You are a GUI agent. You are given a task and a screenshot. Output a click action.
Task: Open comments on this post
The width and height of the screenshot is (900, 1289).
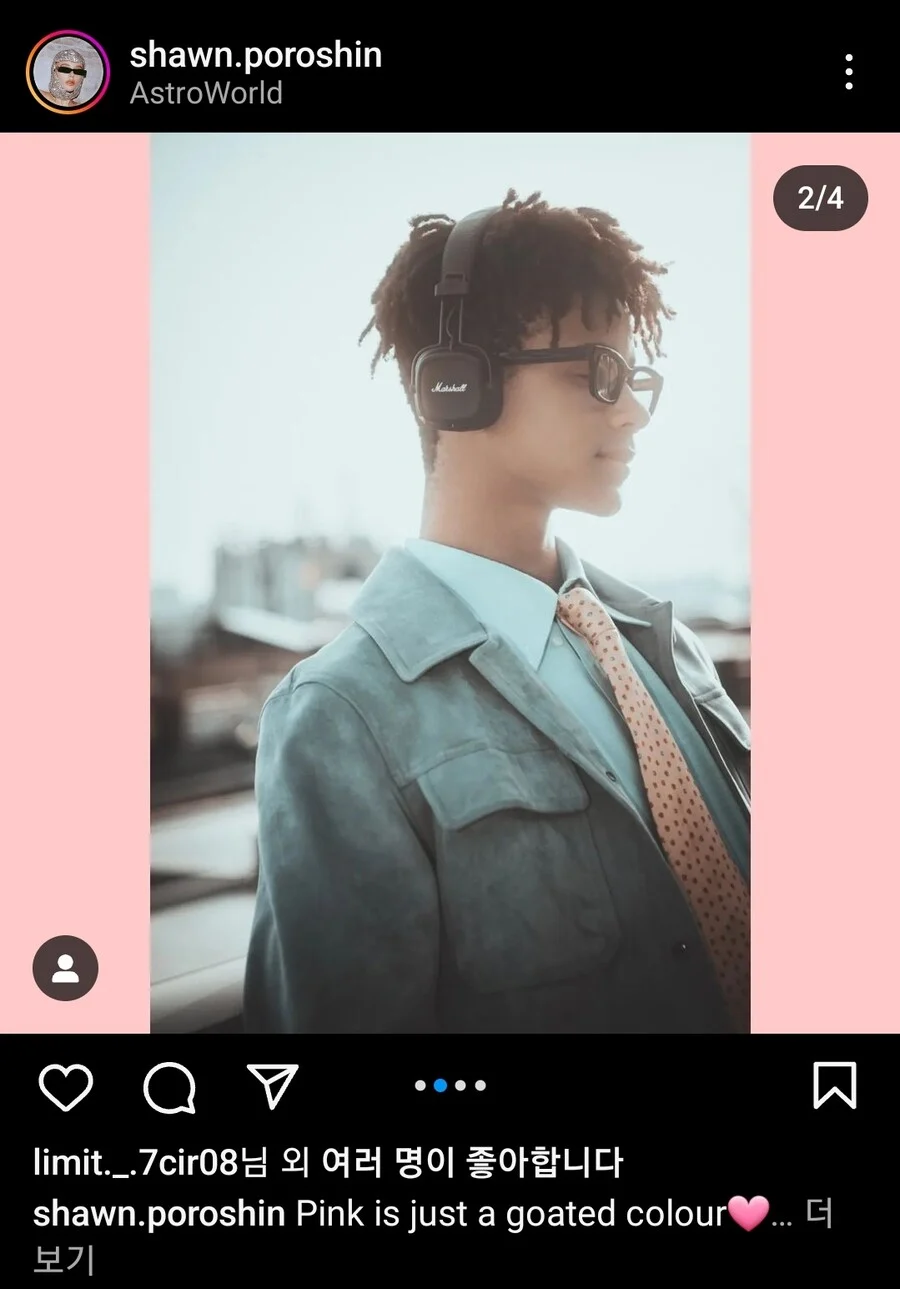click(169, 1086)
